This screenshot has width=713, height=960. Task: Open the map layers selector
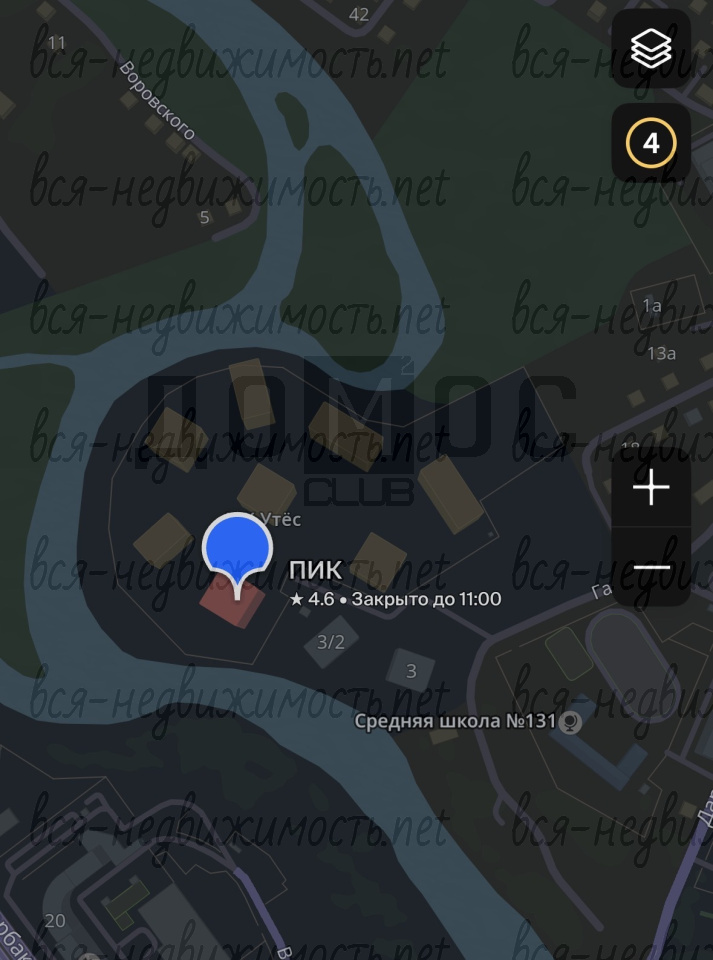point(651,49)
